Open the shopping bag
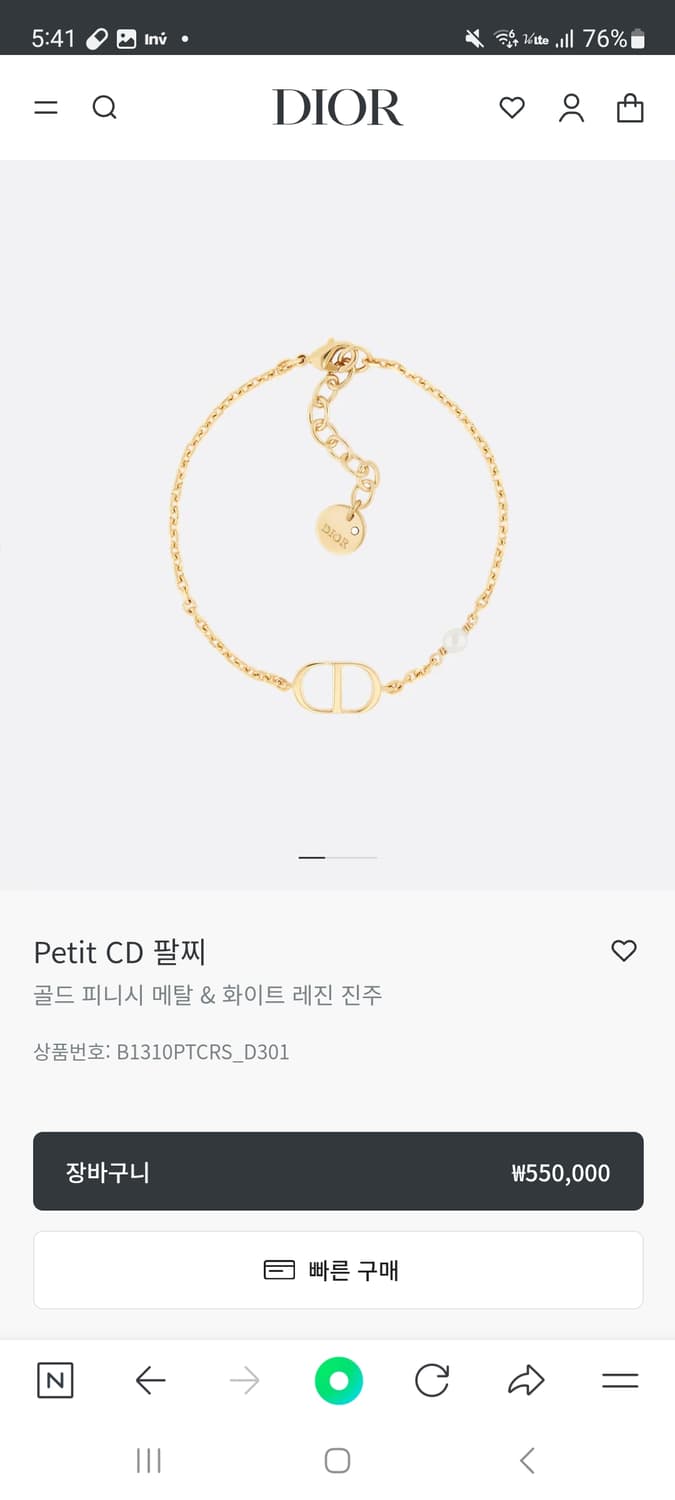This screenshot has width=675, height=1500. 630,107
